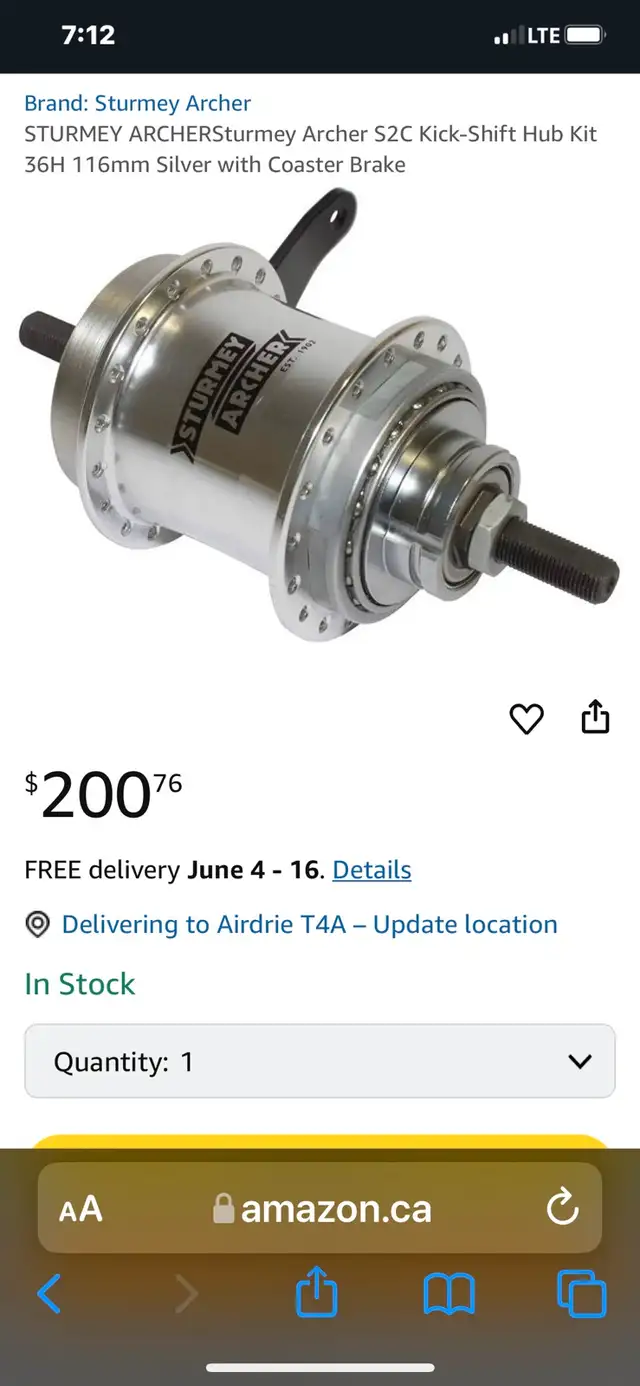Show open Safari tabs
The image size is (640, 1386).
pyautogui.click(x=581, y=1293)
